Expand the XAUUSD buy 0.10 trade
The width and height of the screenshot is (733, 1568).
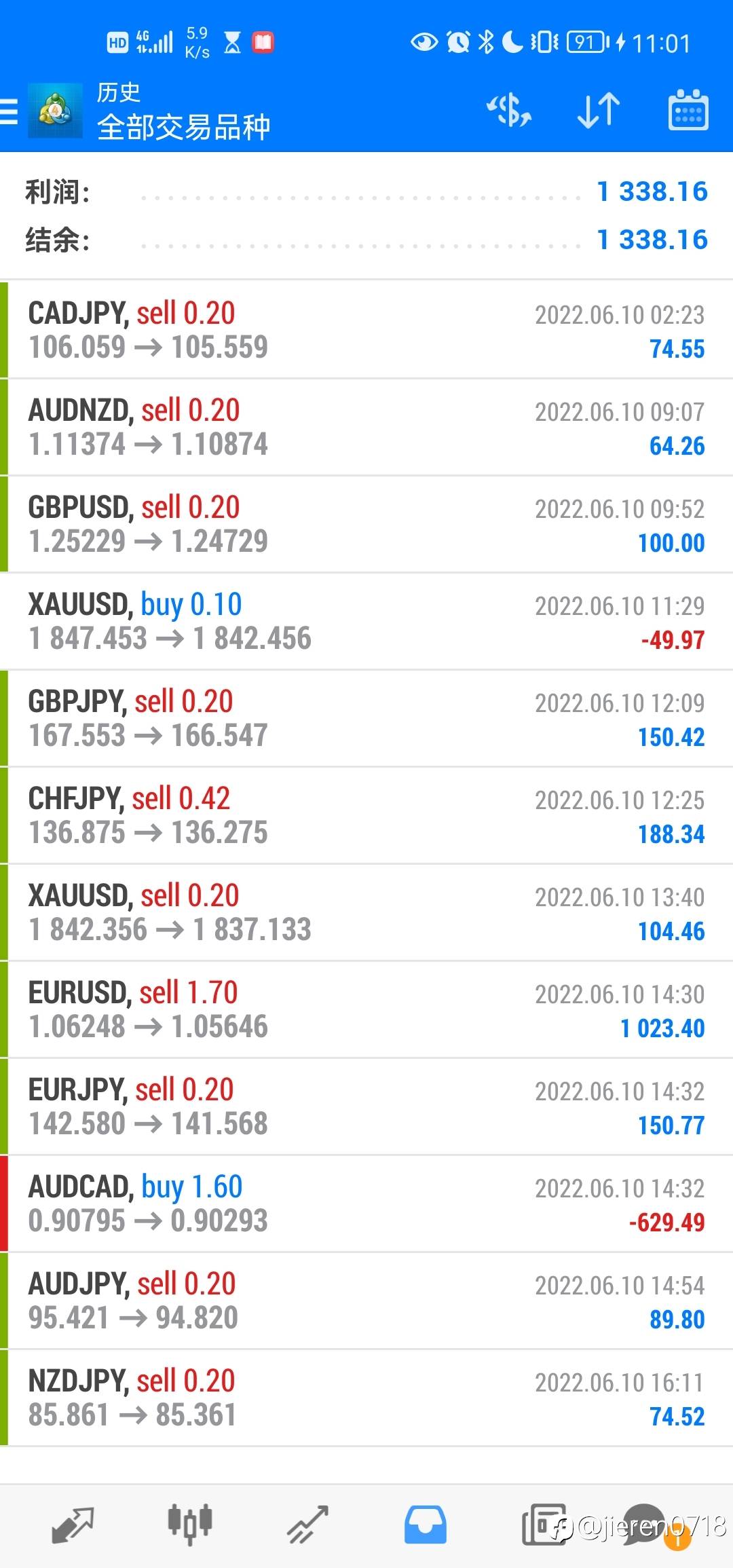point(366,621)
